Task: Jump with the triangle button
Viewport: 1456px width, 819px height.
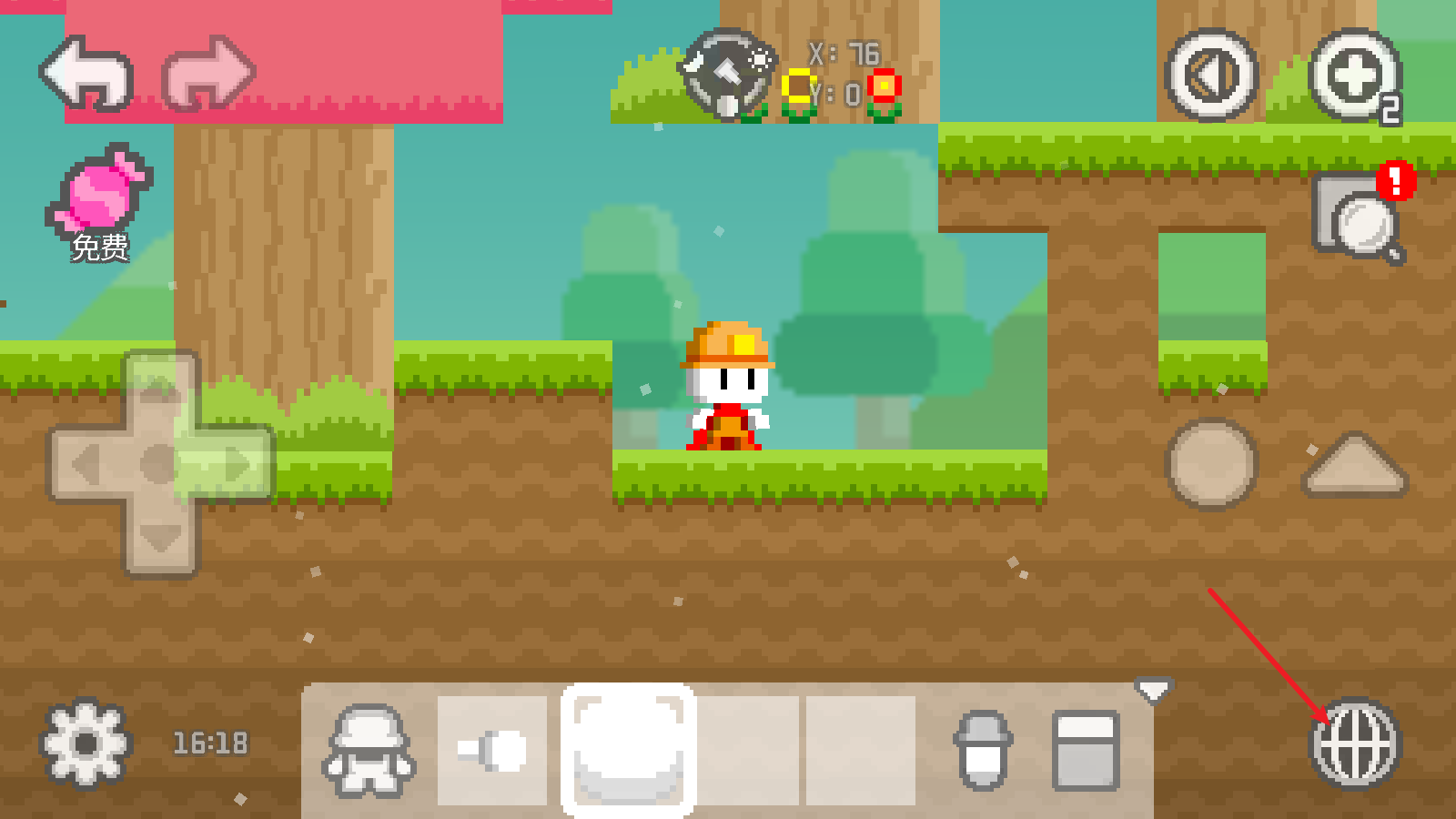Action: pyautogui.click(x=1355, y=465)
